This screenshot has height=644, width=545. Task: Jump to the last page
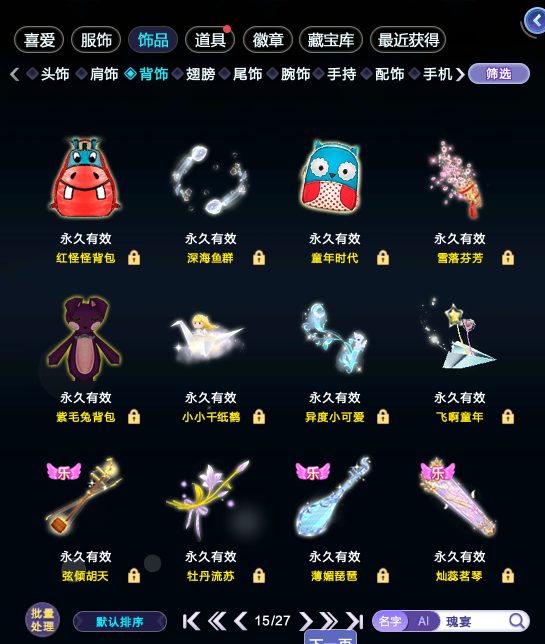tap(354, 621)
